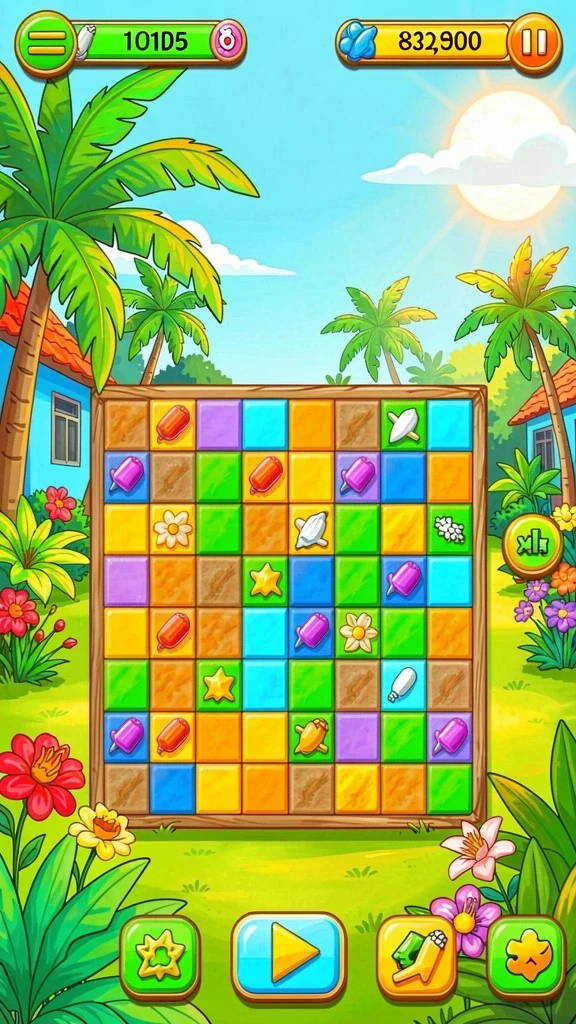Image resolution: width=576 pixels, height=1024 pixels.
Task: Tap the orange fish tile on green
Action: [311, 737]
